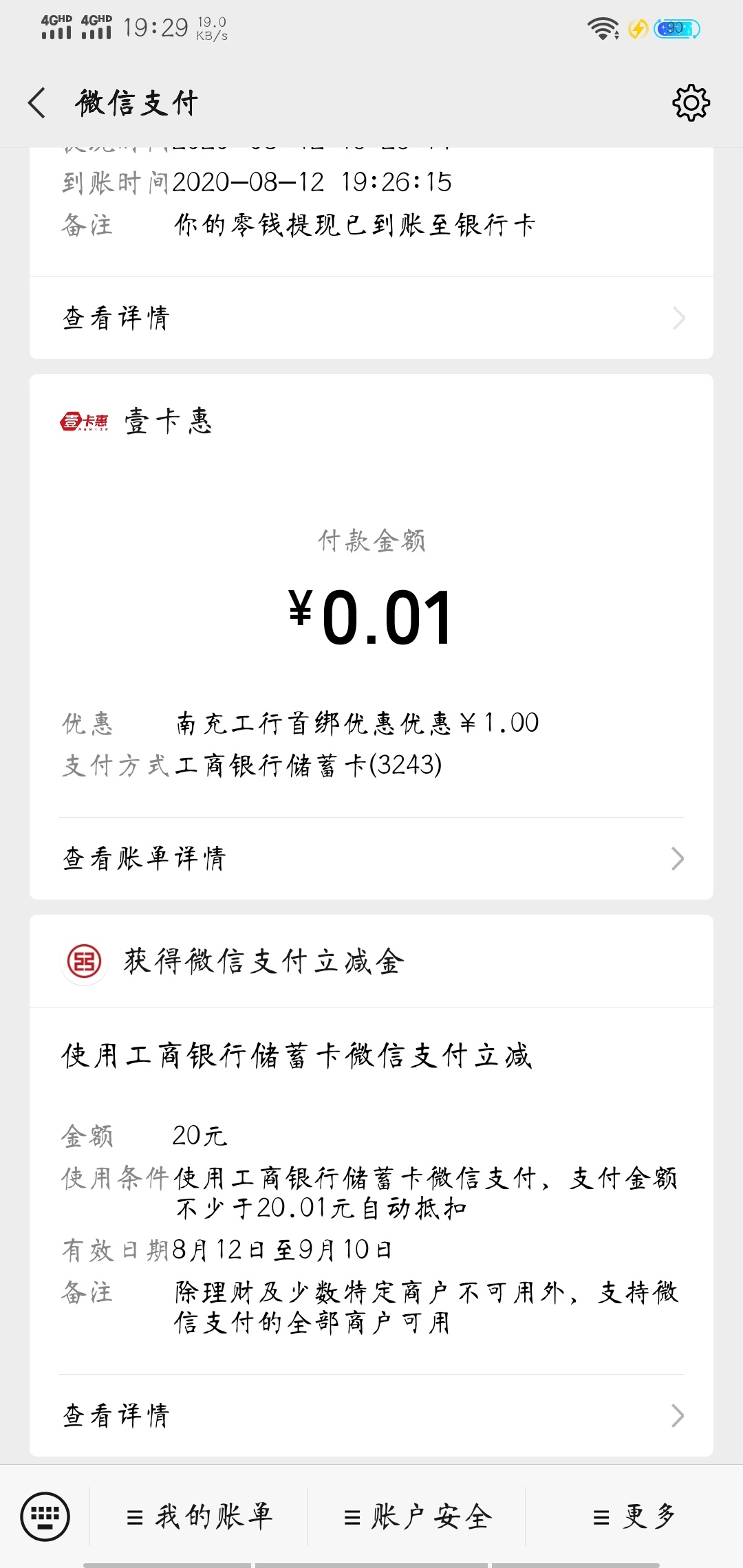Open 查看详情 for the 立减金 coupon
Screen dimensions: 743x1568
[x=371, y=1415]
